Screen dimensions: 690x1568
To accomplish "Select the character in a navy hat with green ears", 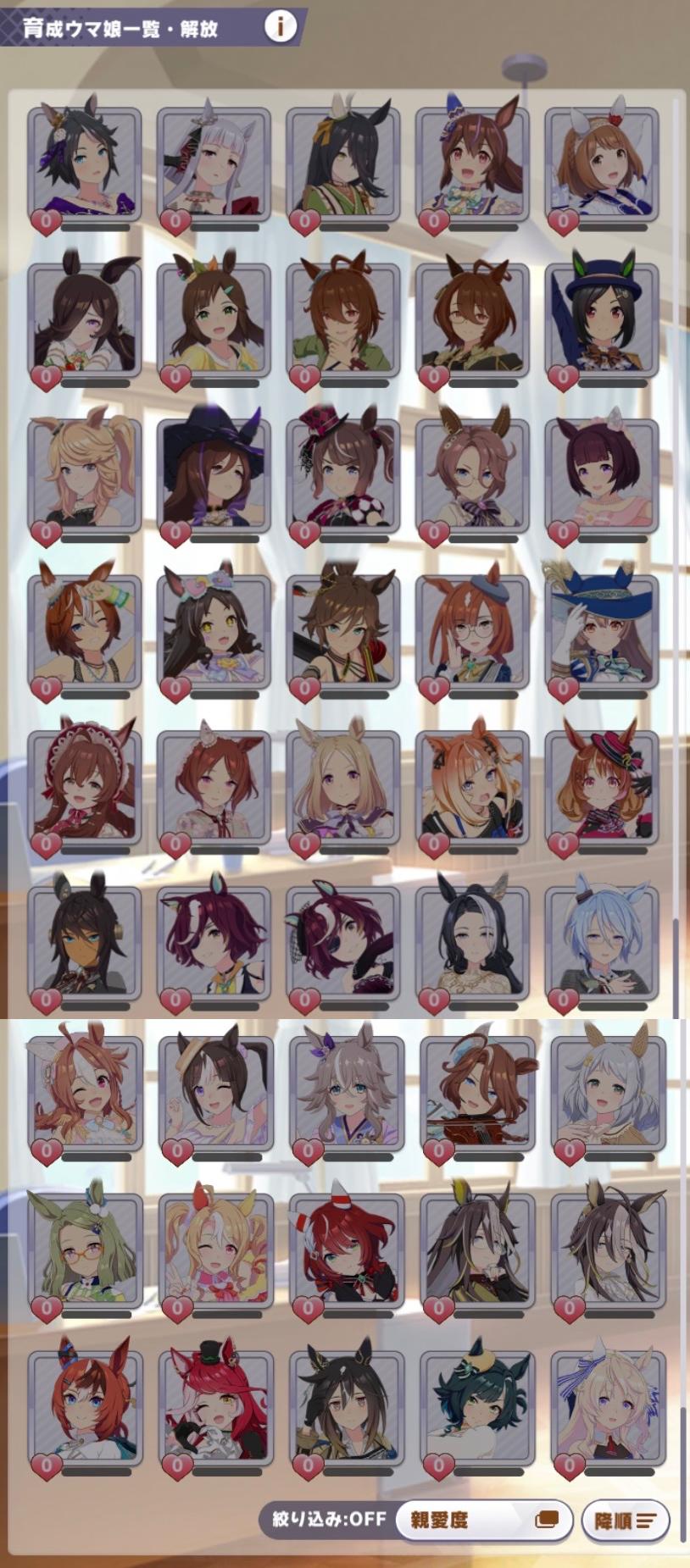I will click(602, 319).
